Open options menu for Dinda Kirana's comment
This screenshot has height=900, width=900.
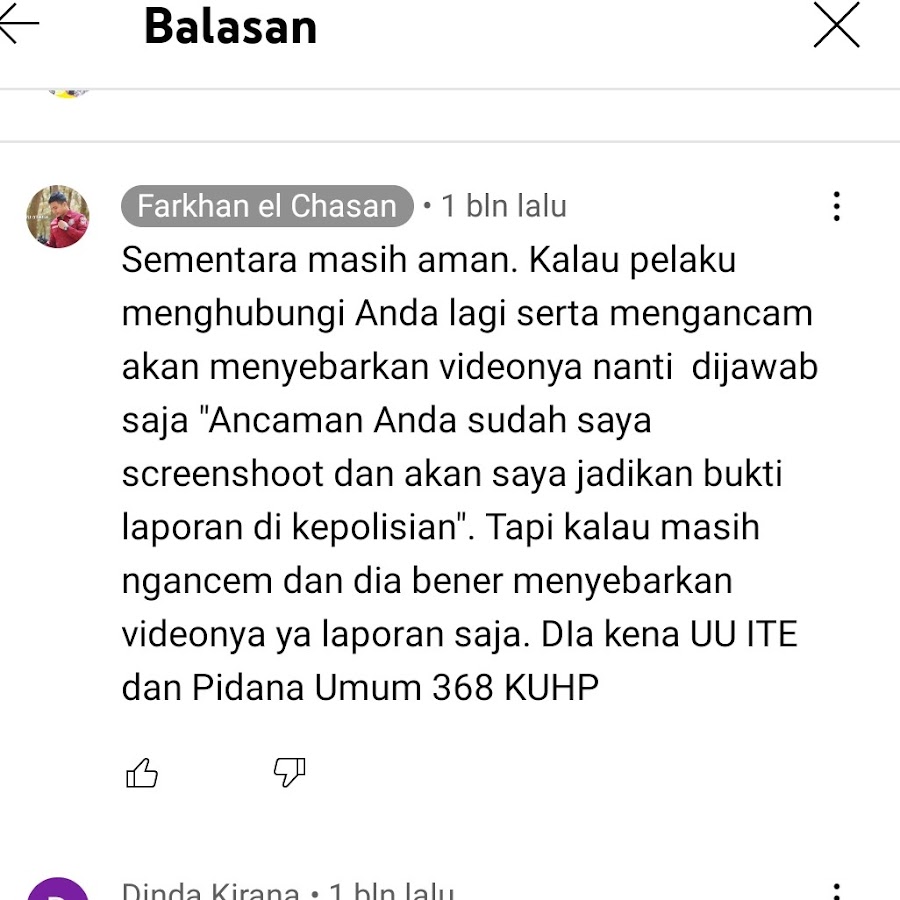tap(836, 890)
